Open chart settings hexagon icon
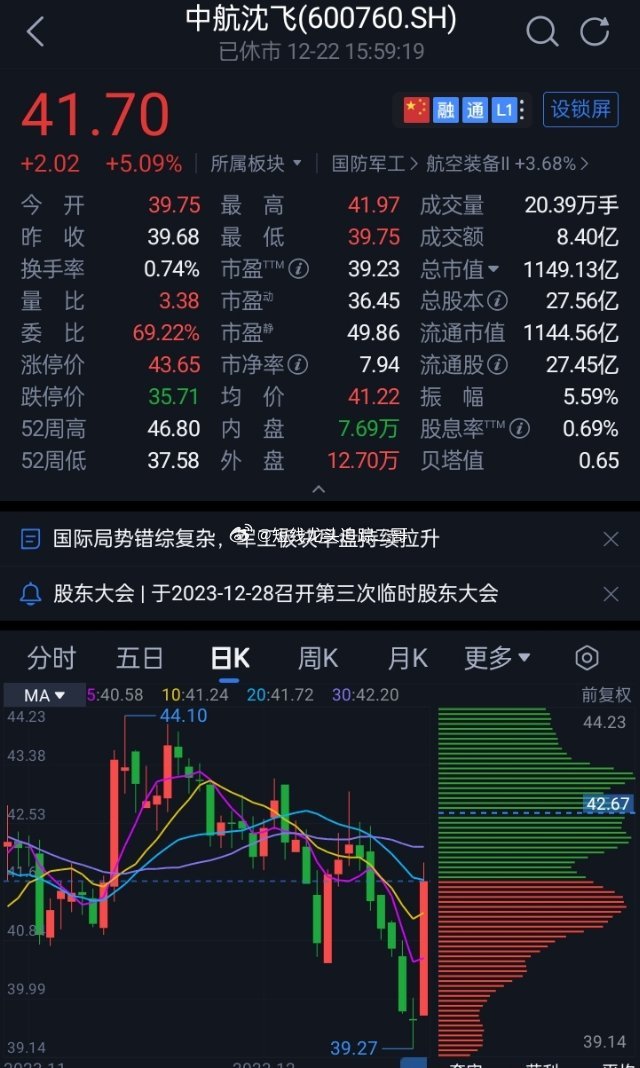This screenshot has height=1068, width=640. [x=587, y=658]
